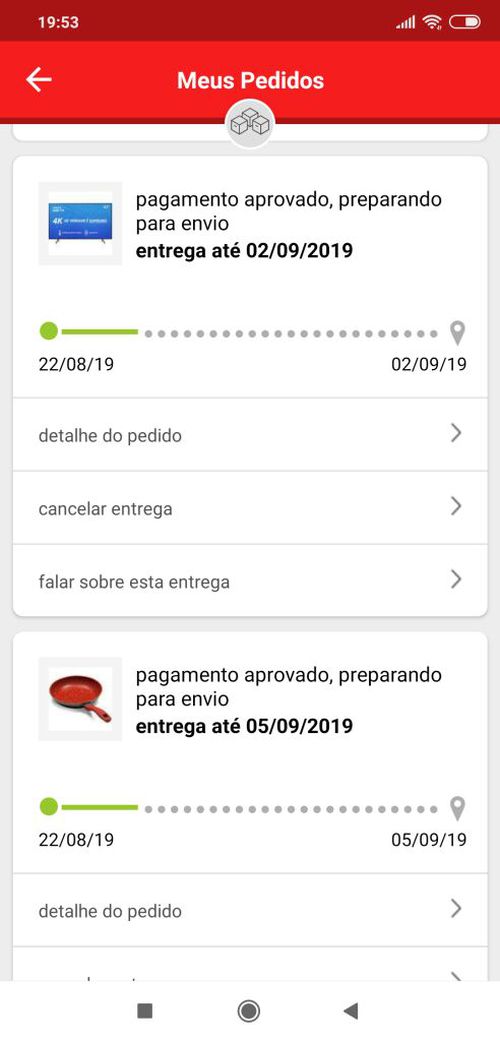The image size is (500, 1041).
Task: Select cancelar entrega for the TV order
Action: tap(250, 508)
